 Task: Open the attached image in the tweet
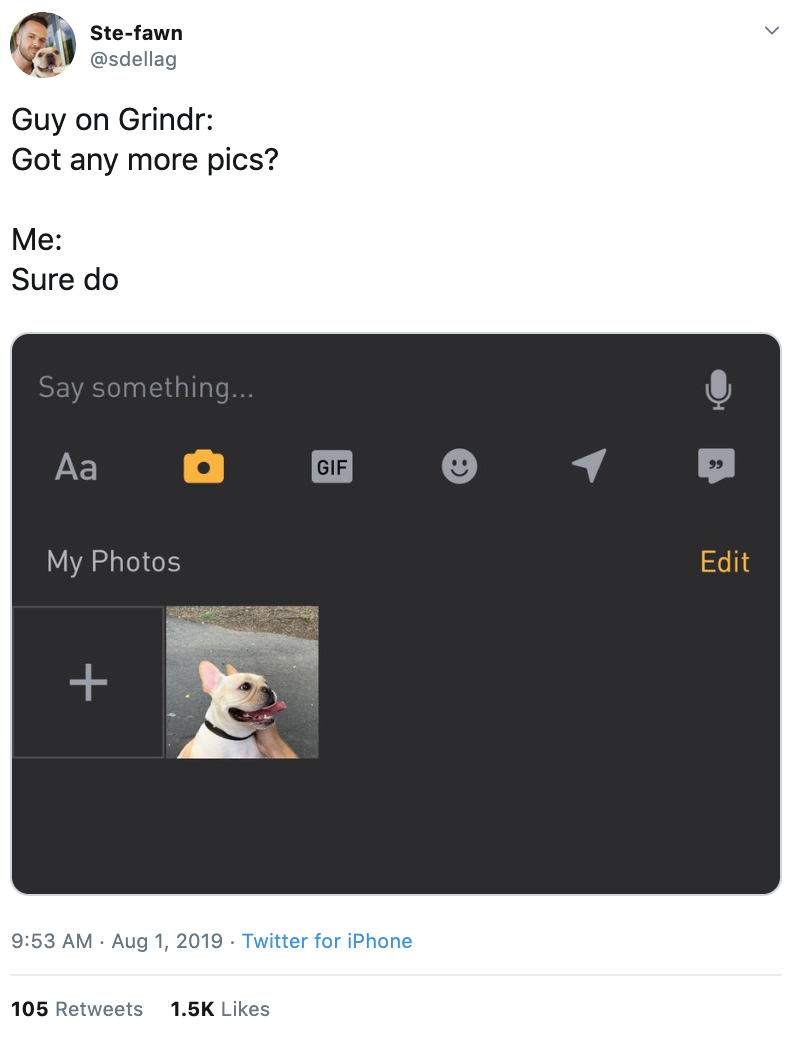(x=395, y=614)
